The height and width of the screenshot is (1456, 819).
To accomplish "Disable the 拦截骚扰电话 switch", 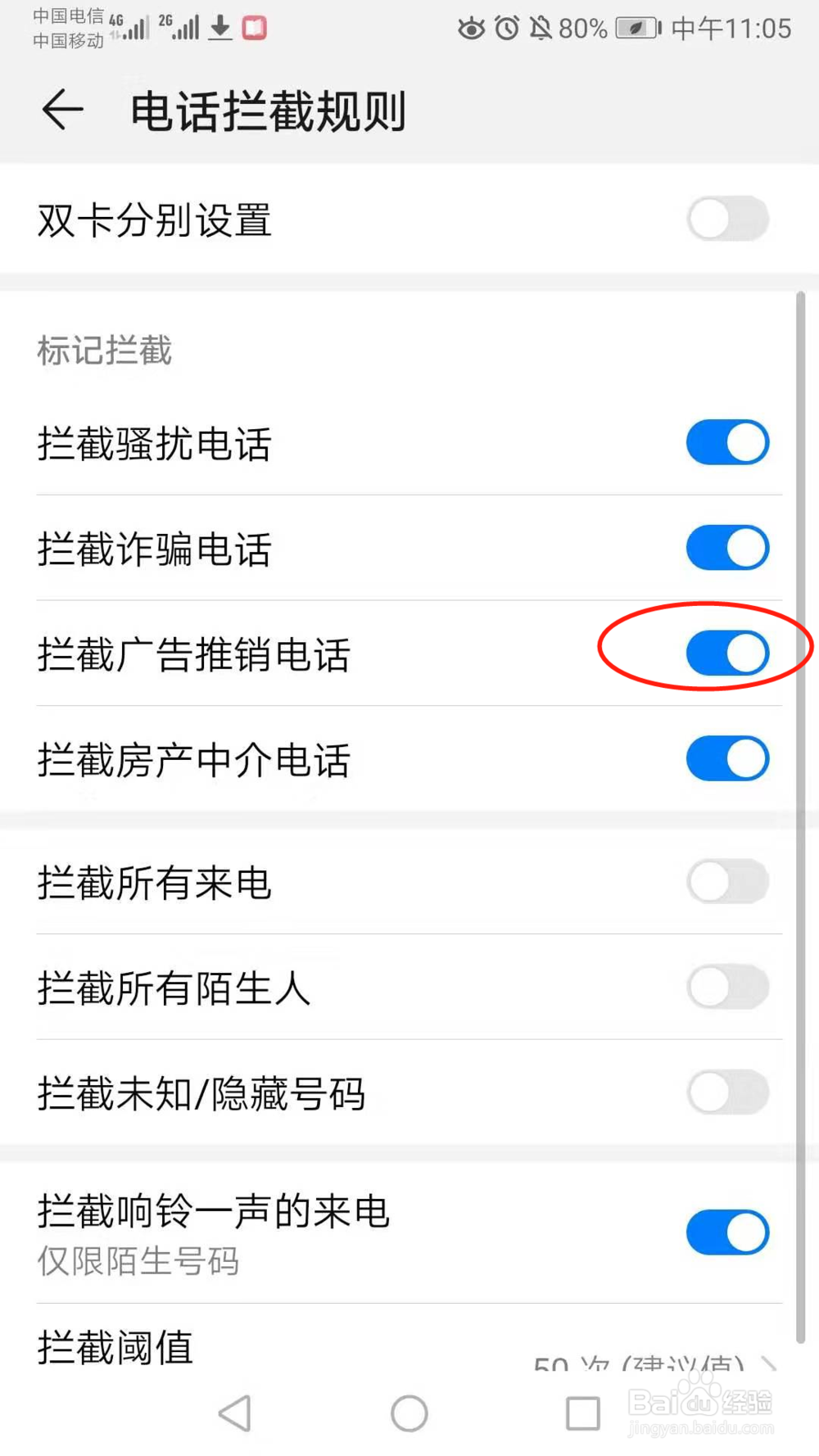I will [x=727, y=442].
